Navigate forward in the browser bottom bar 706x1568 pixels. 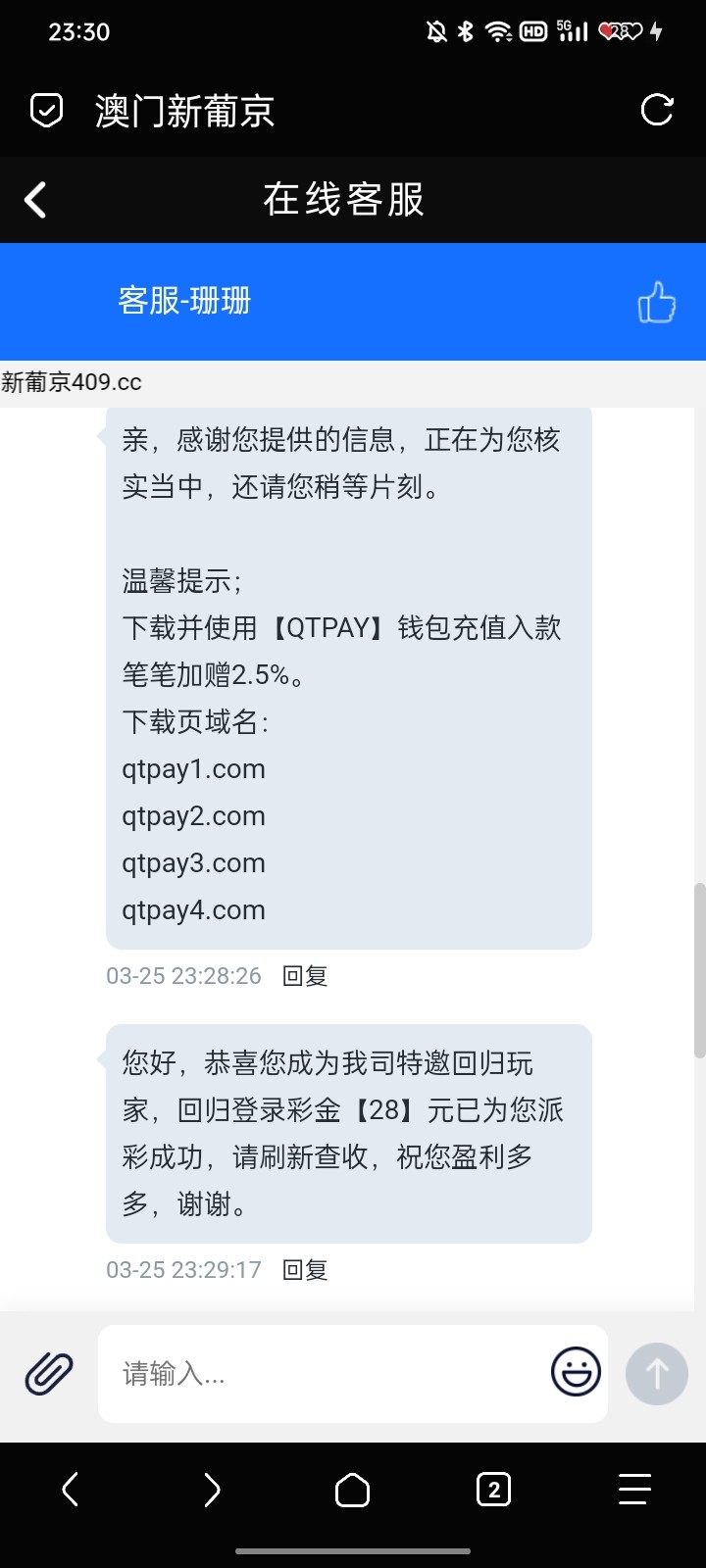(212, 1490)
